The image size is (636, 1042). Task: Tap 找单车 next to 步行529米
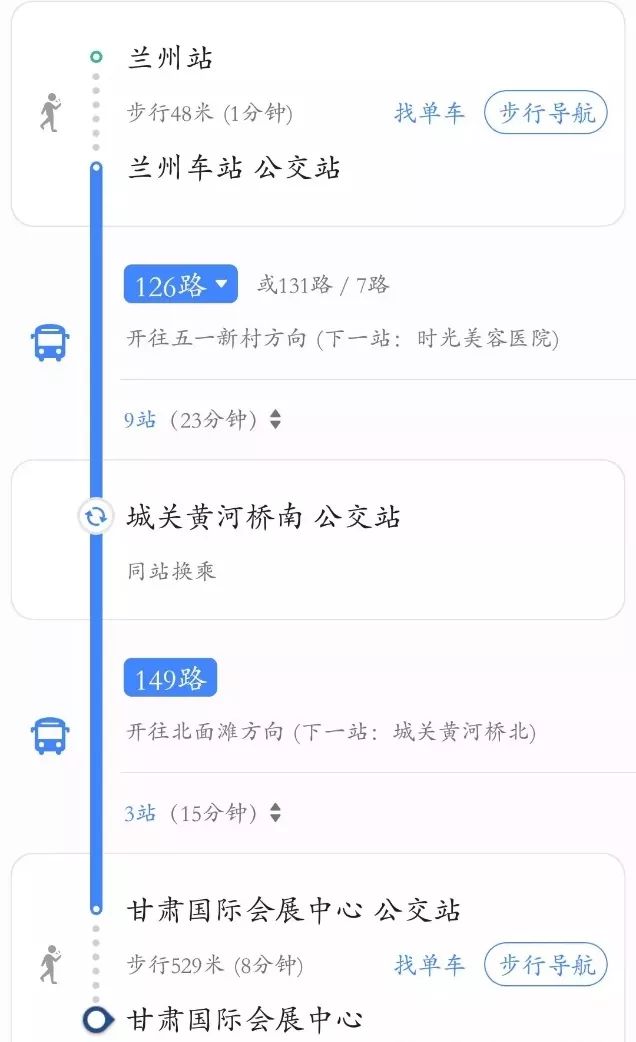click(429, 964)
